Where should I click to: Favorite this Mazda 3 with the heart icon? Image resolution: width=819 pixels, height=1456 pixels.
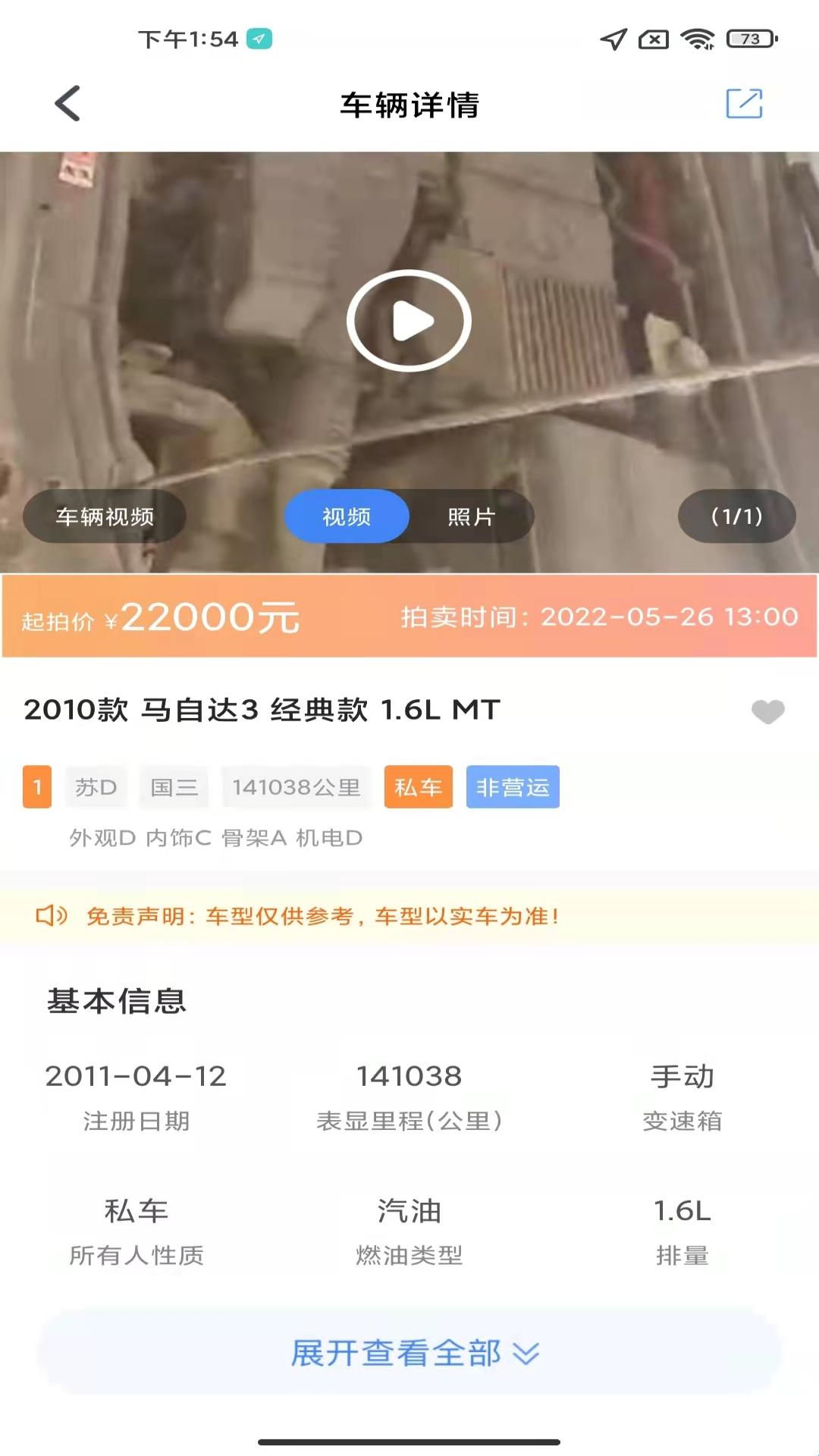(767, 711)
